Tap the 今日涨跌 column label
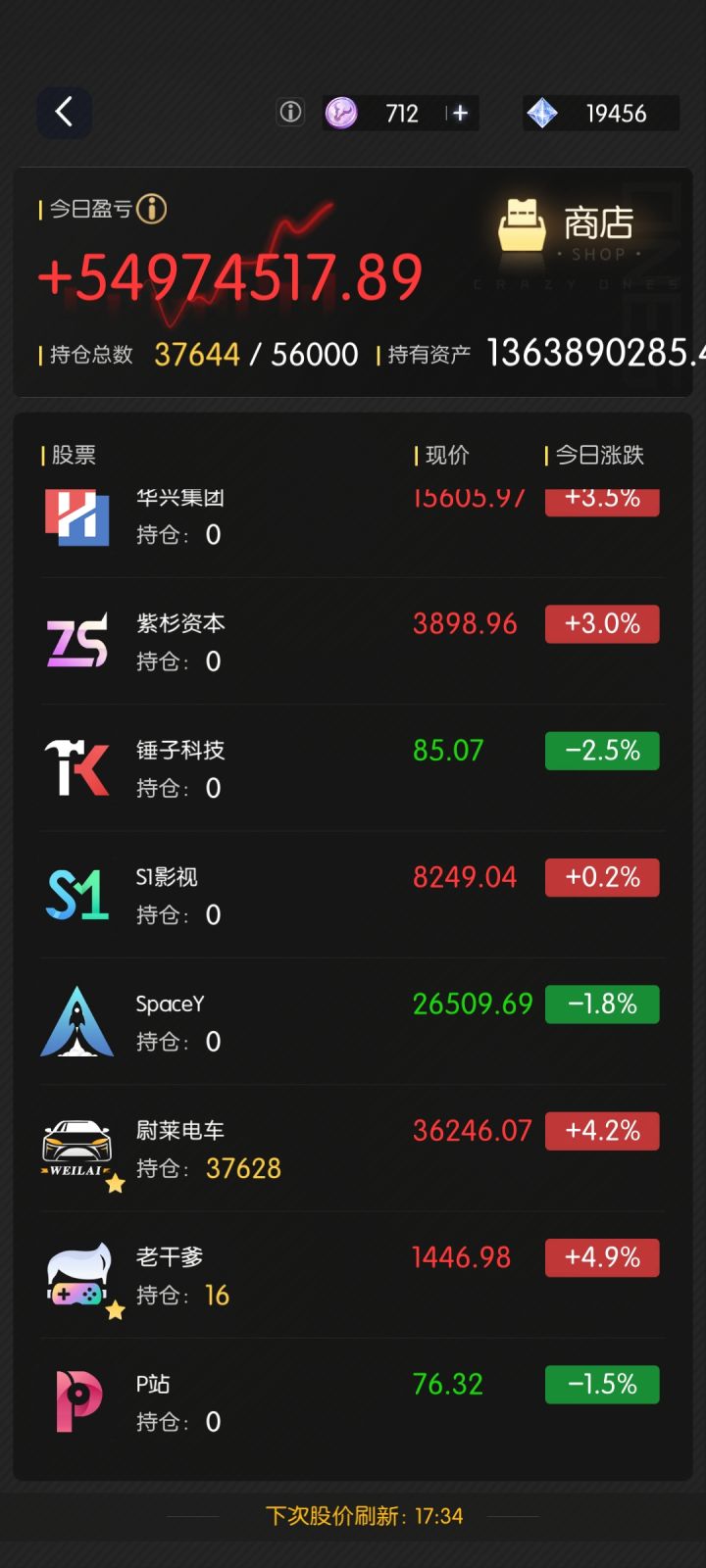Viewport: 706px width, 1568px height. point(598,454)
